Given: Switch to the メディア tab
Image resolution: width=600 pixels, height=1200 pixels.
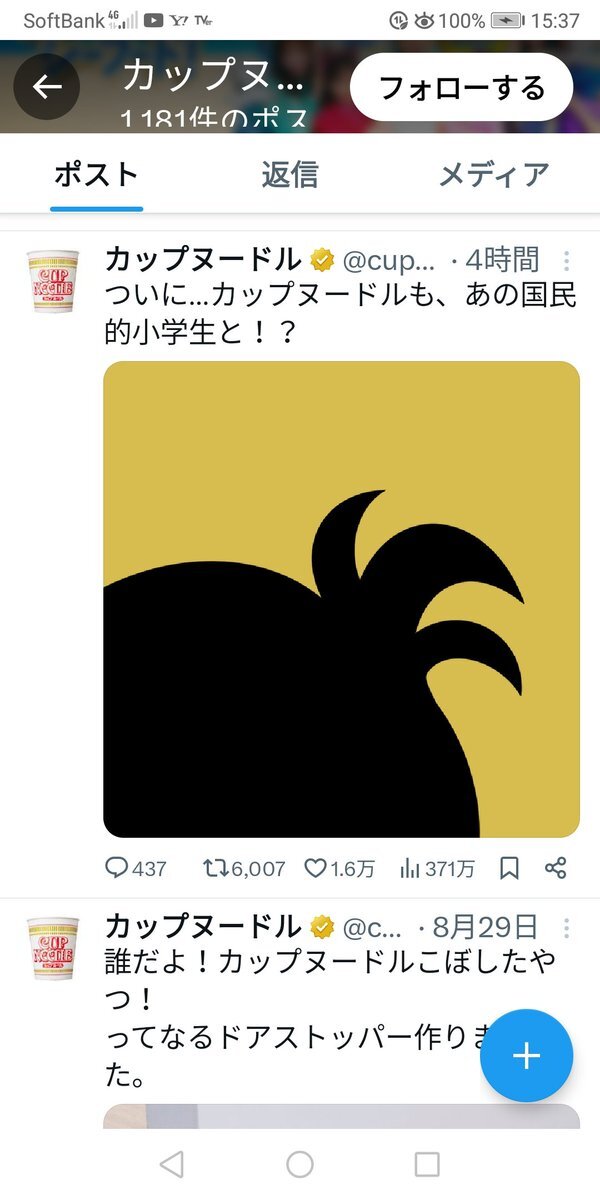Looking at the screenshot, I should tap(494, 174).
